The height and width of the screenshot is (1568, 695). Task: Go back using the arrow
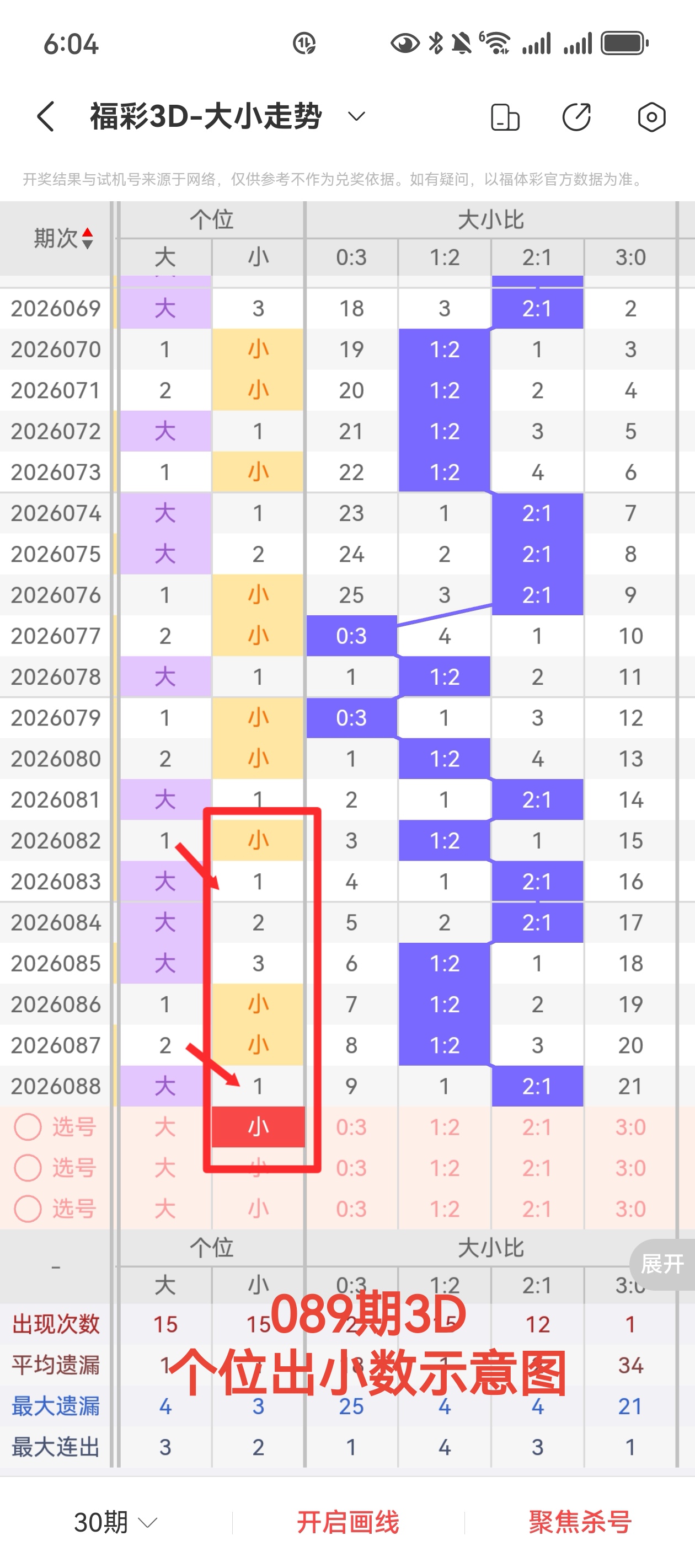46,116
